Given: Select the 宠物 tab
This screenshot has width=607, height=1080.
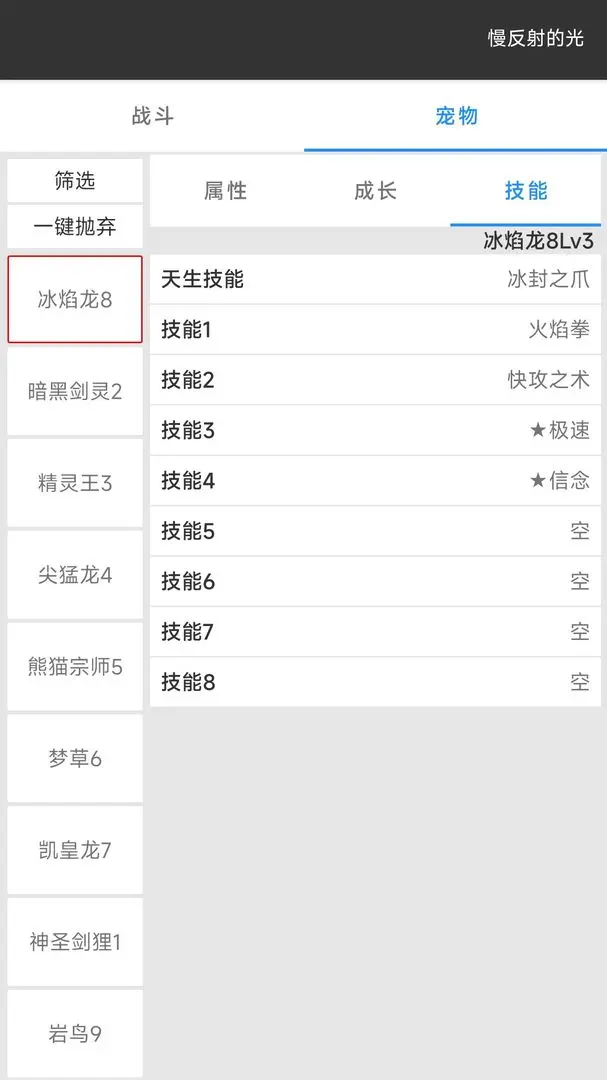Looking at the screenshot, I should [456, 116].
